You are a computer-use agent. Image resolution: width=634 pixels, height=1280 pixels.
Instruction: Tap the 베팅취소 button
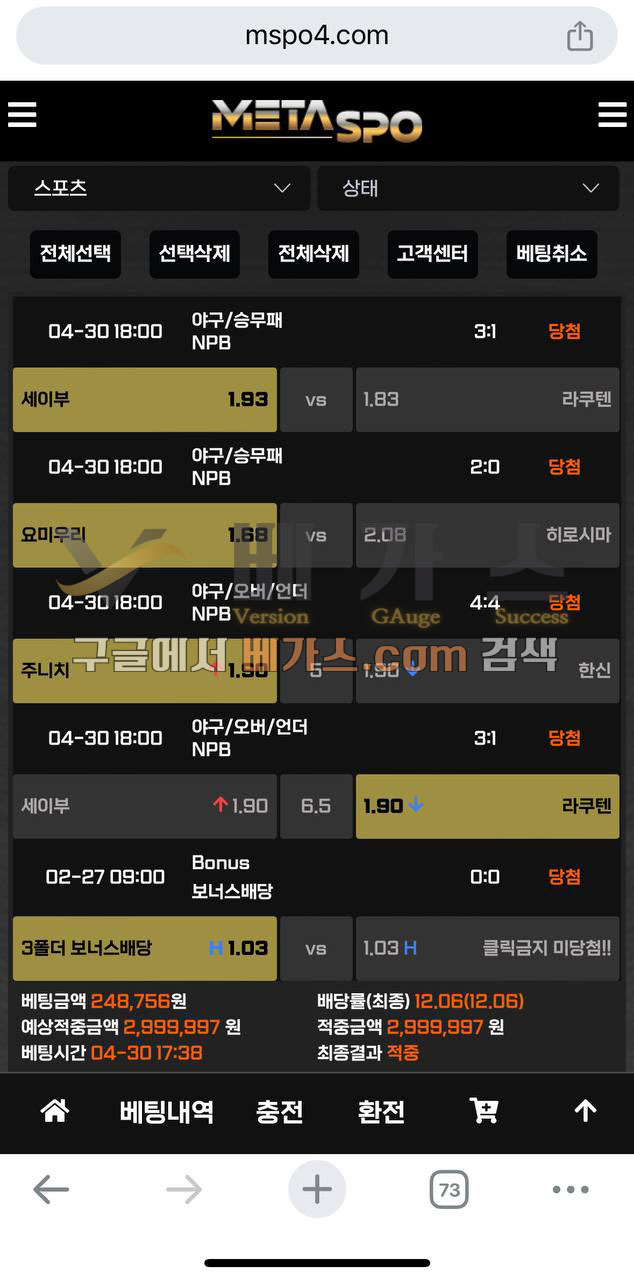click(x=551, y=254)
